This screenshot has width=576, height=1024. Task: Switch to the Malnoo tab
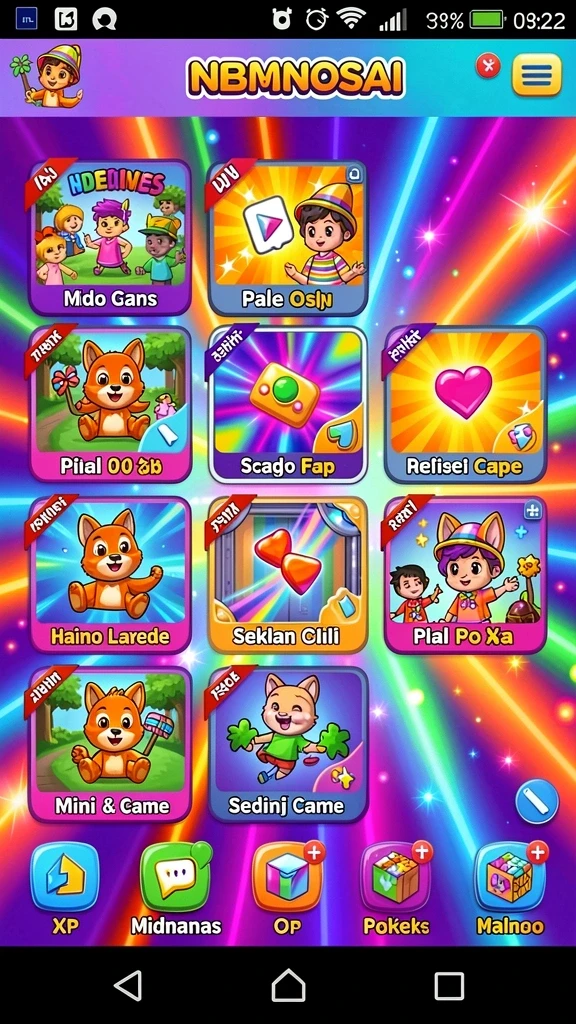point(509,888)
